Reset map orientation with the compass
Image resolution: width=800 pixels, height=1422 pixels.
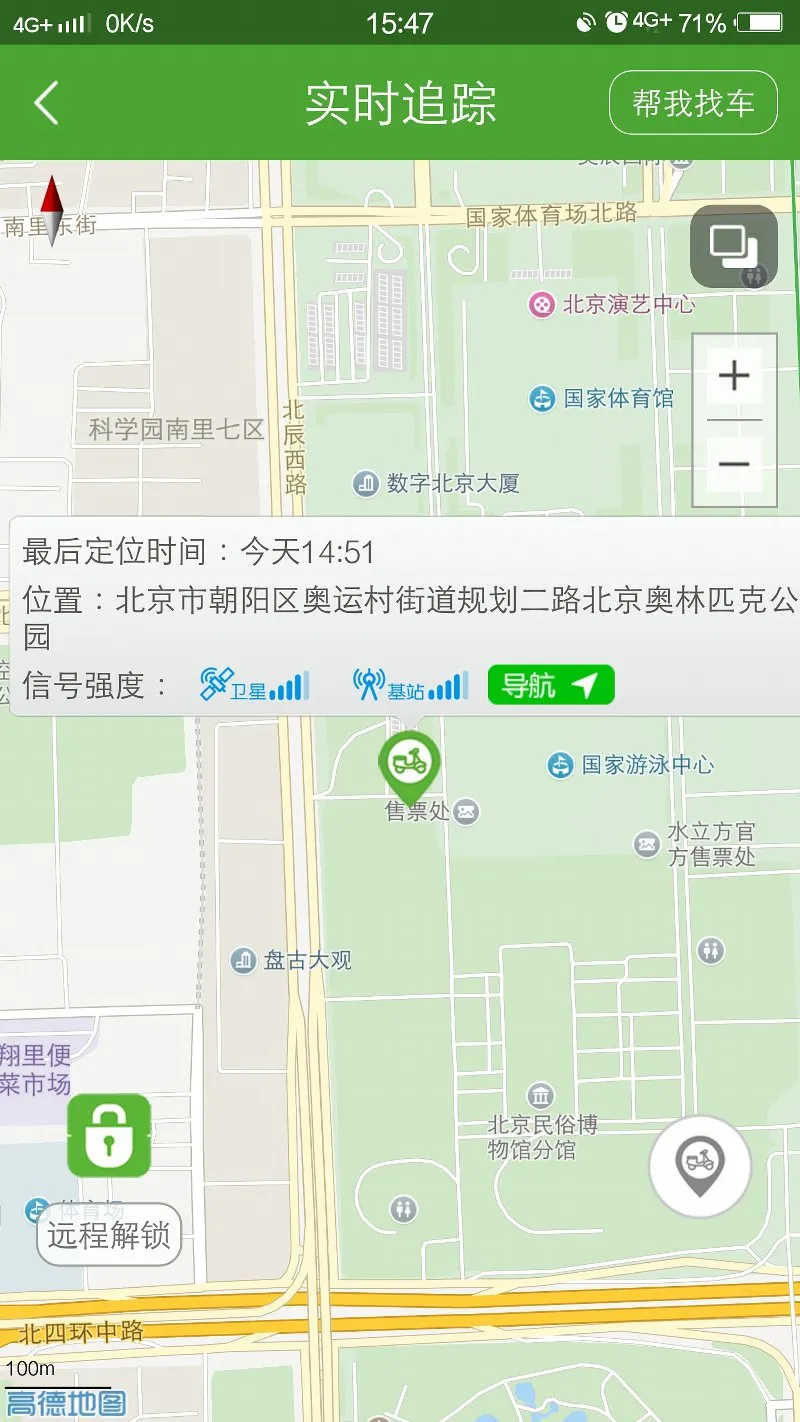tap(52, 209)
